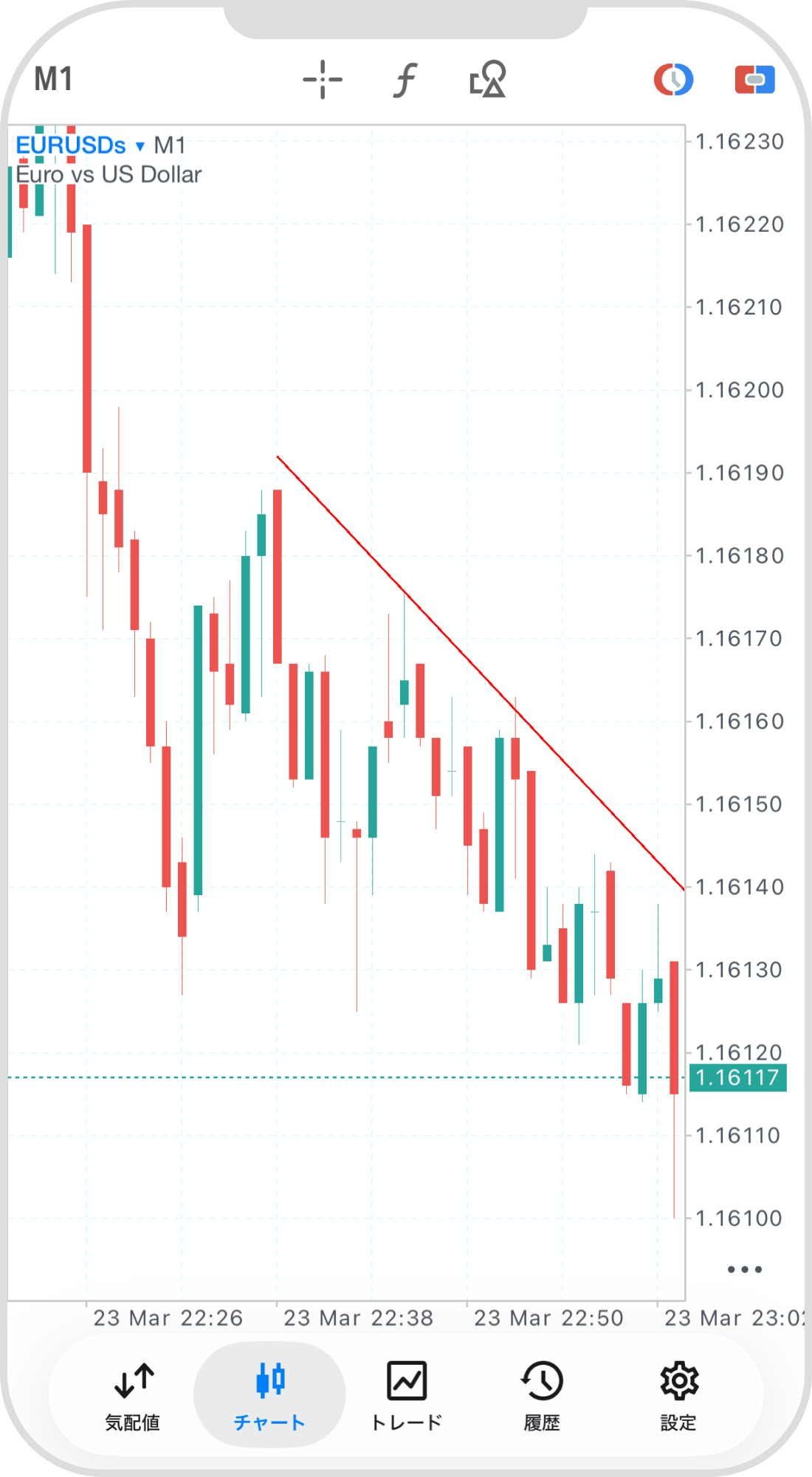The image size is (812, 1477).
Task: Open the indicators function menu
Action: point(405,80)
